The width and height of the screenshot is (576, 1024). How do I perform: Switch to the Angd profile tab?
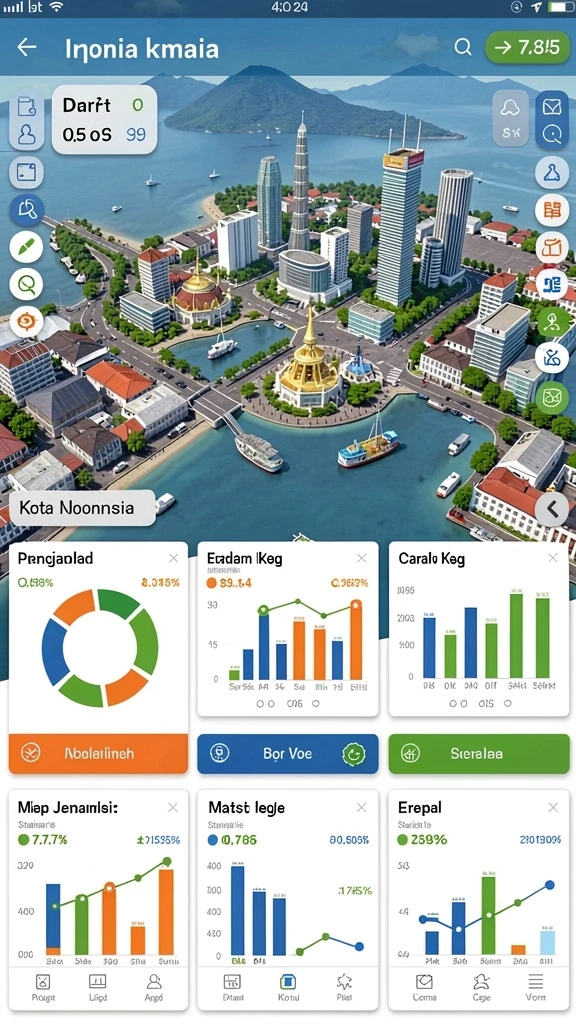(x=154, y=987)
